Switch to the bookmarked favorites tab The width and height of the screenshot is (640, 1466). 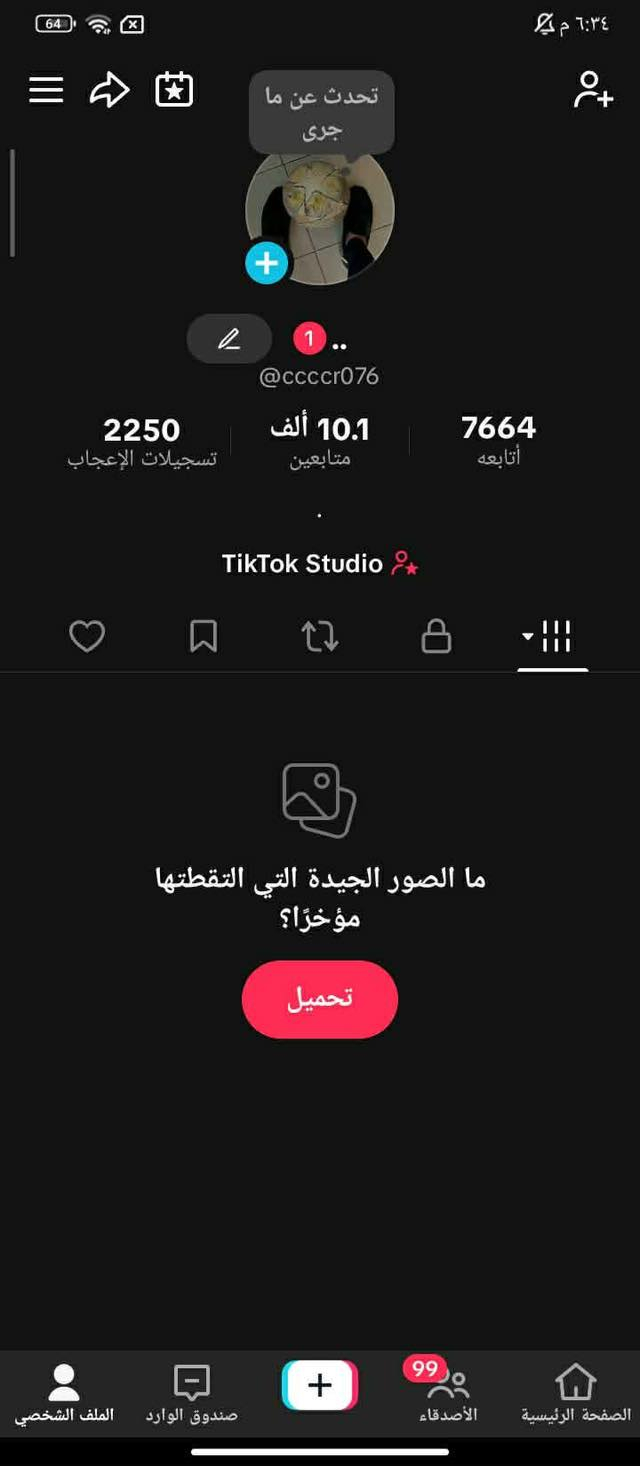click(x=203, y=636)
